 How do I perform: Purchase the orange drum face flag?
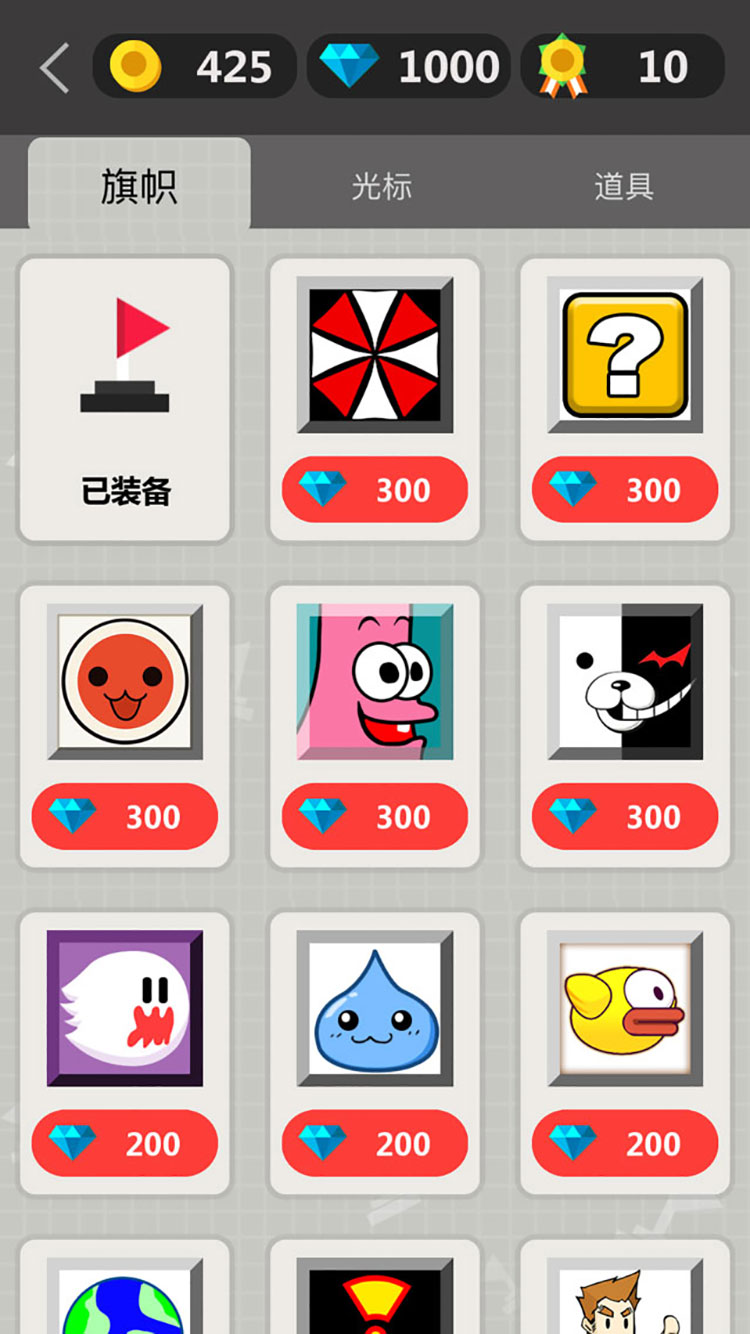click(x=125, y=817)
